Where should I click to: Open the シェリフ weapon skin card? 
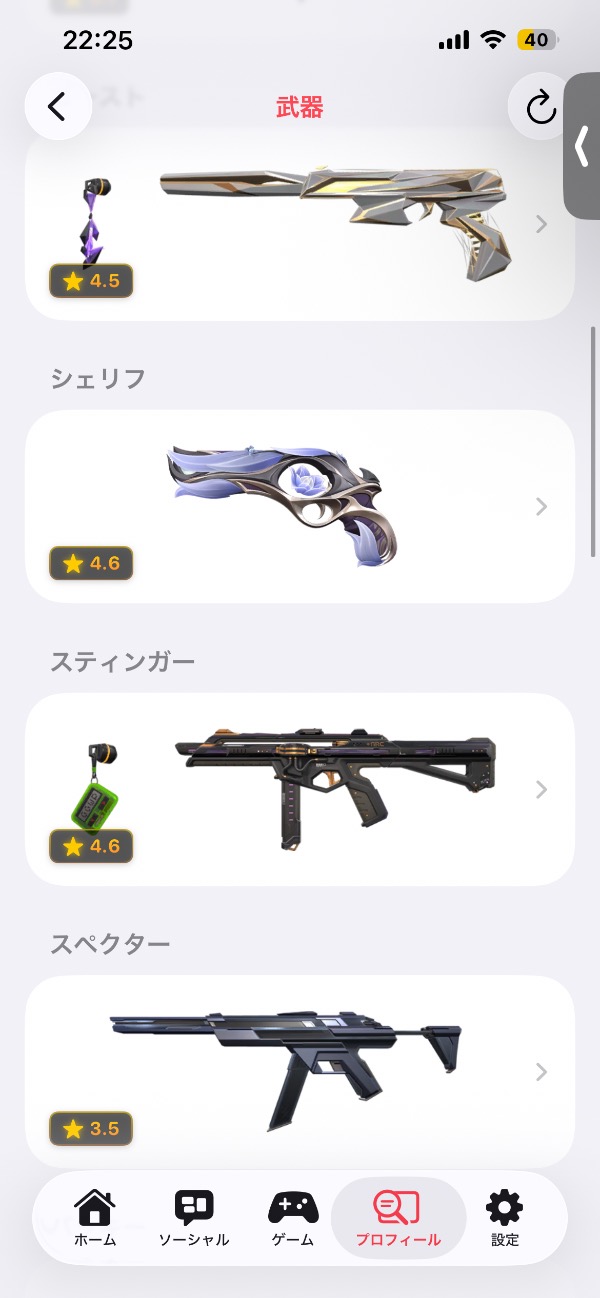pos(300,506)
